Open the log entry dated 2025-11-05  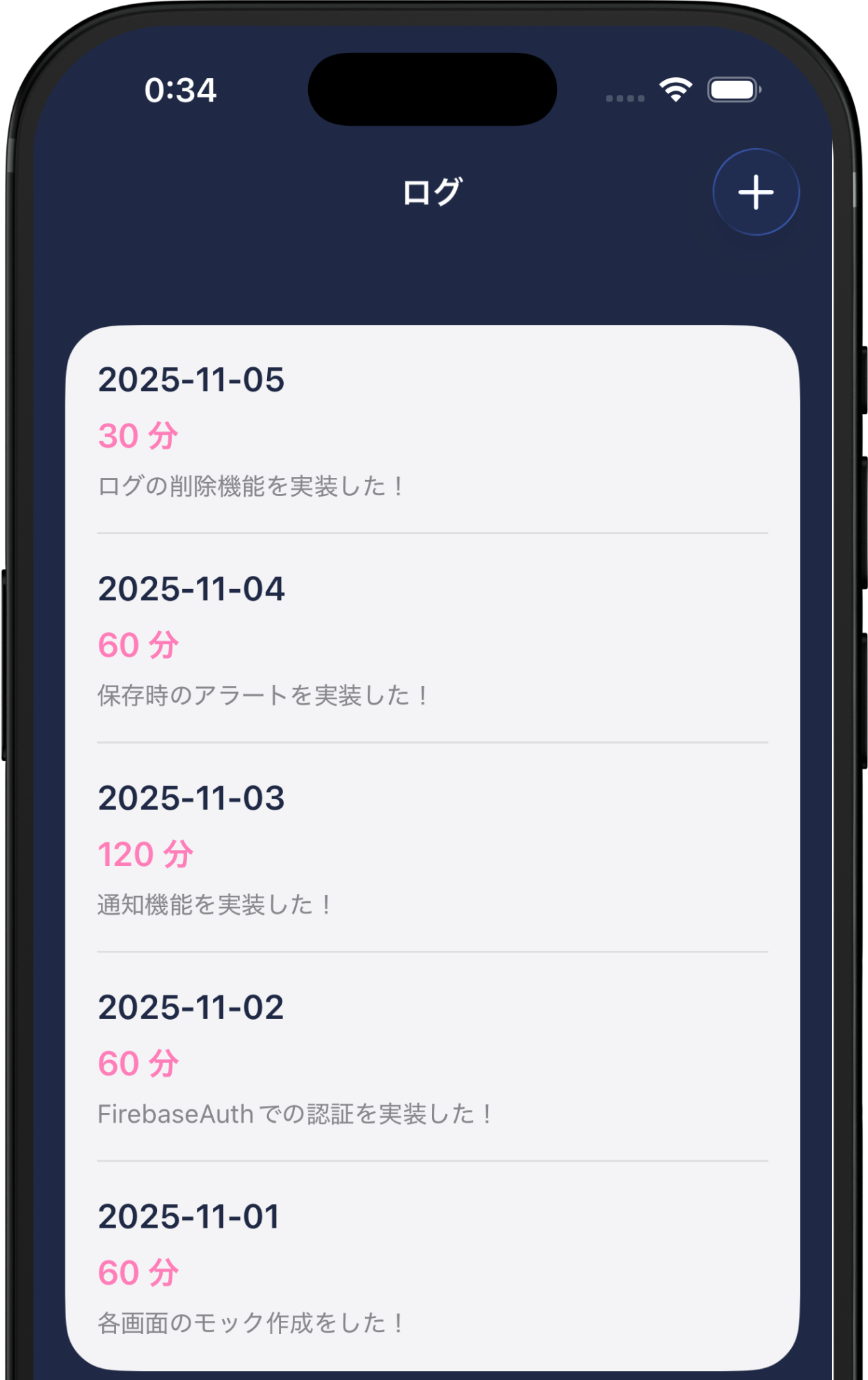[431, 431]
